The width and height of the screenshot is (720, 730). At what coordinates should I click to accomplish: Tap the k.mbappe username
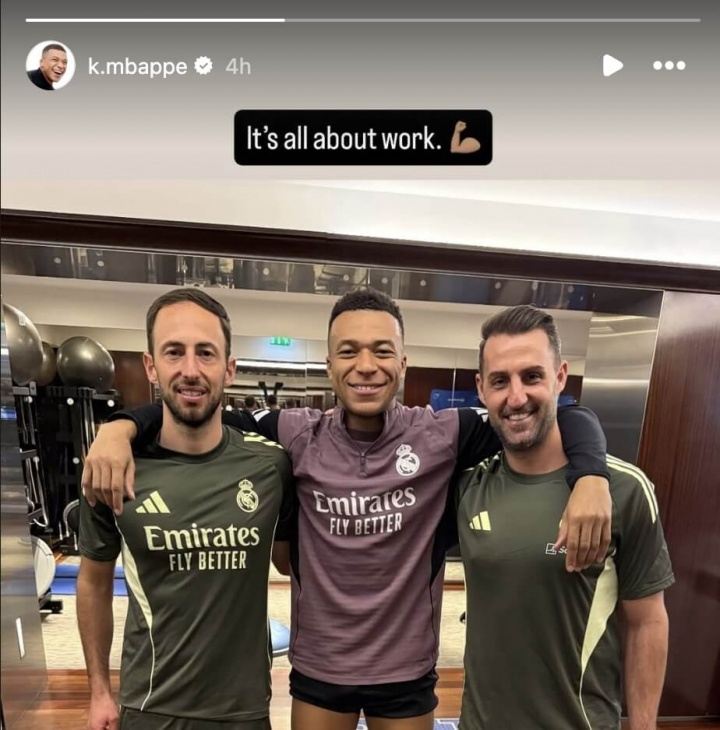(x=139, y=66)
